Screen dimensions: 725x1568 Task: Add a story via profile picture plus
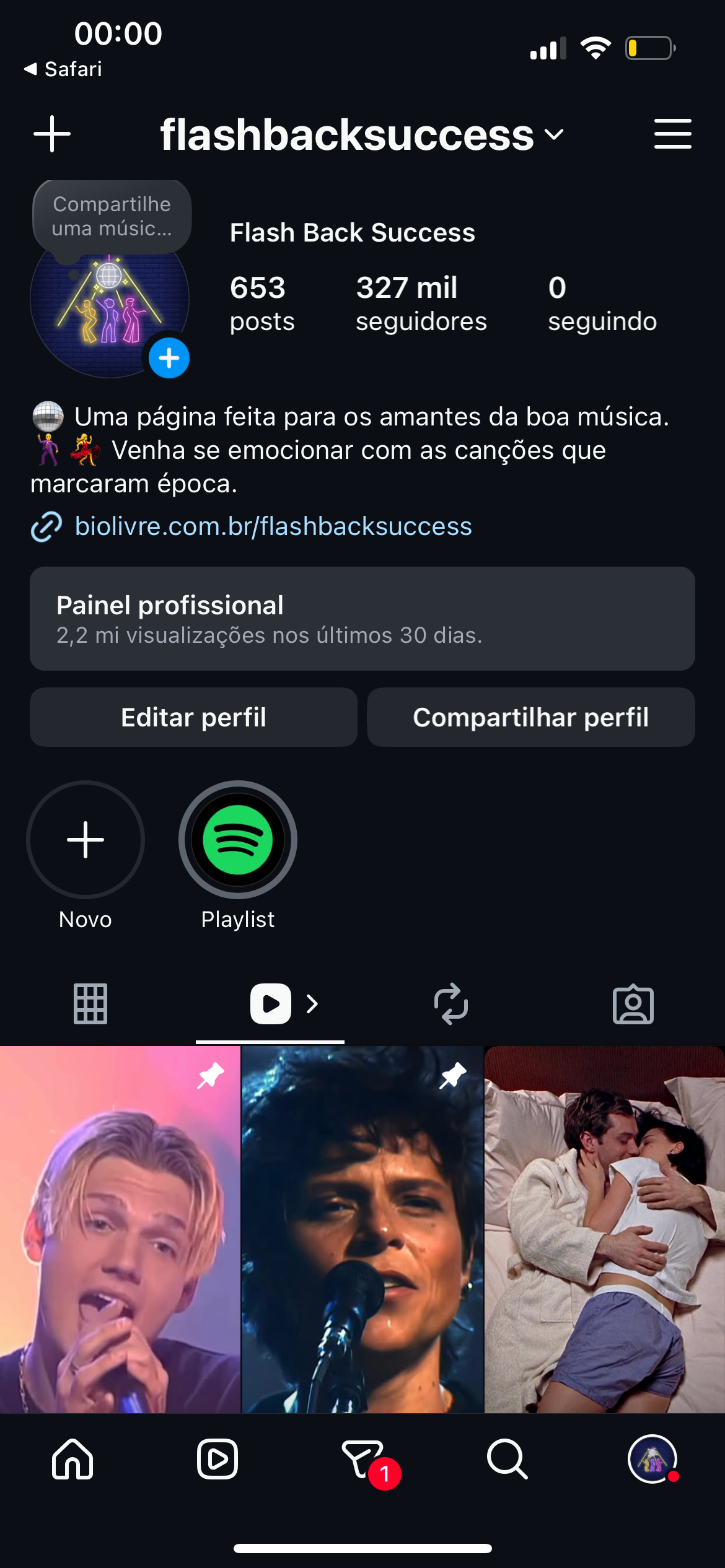(169, 358)
